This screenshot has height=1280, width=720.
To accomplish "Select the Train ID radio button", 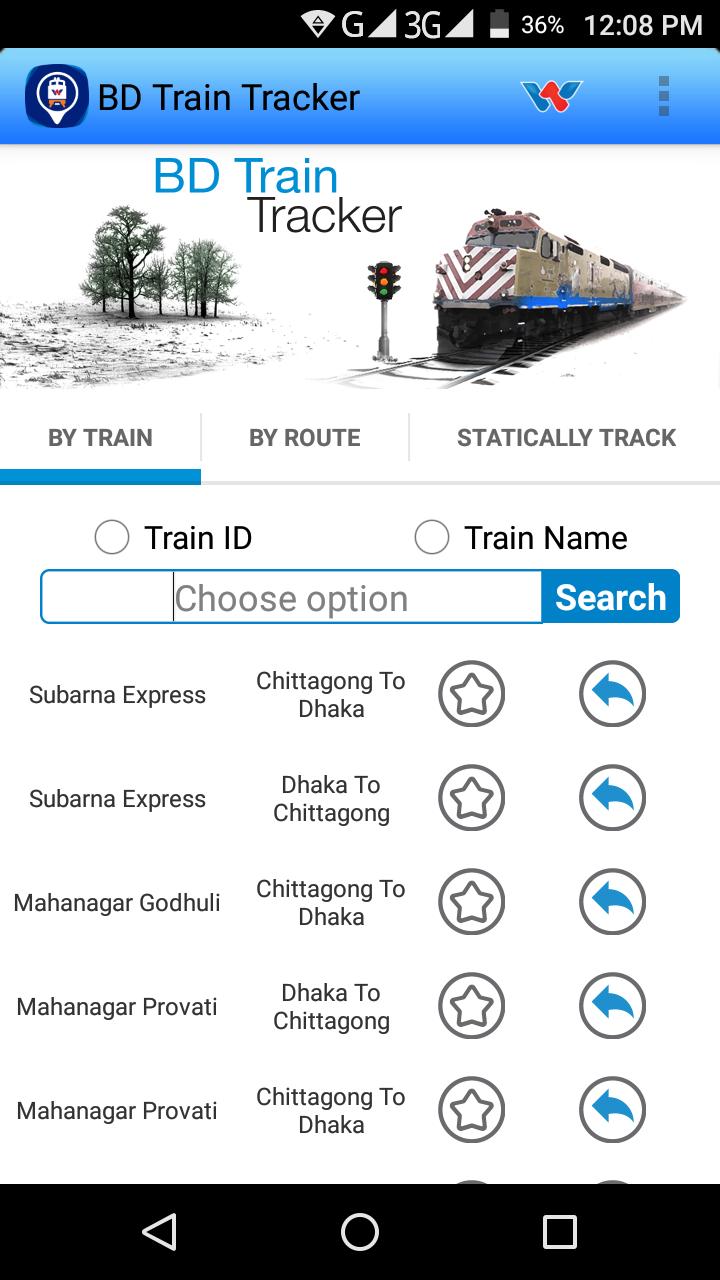I will [112, 537].
